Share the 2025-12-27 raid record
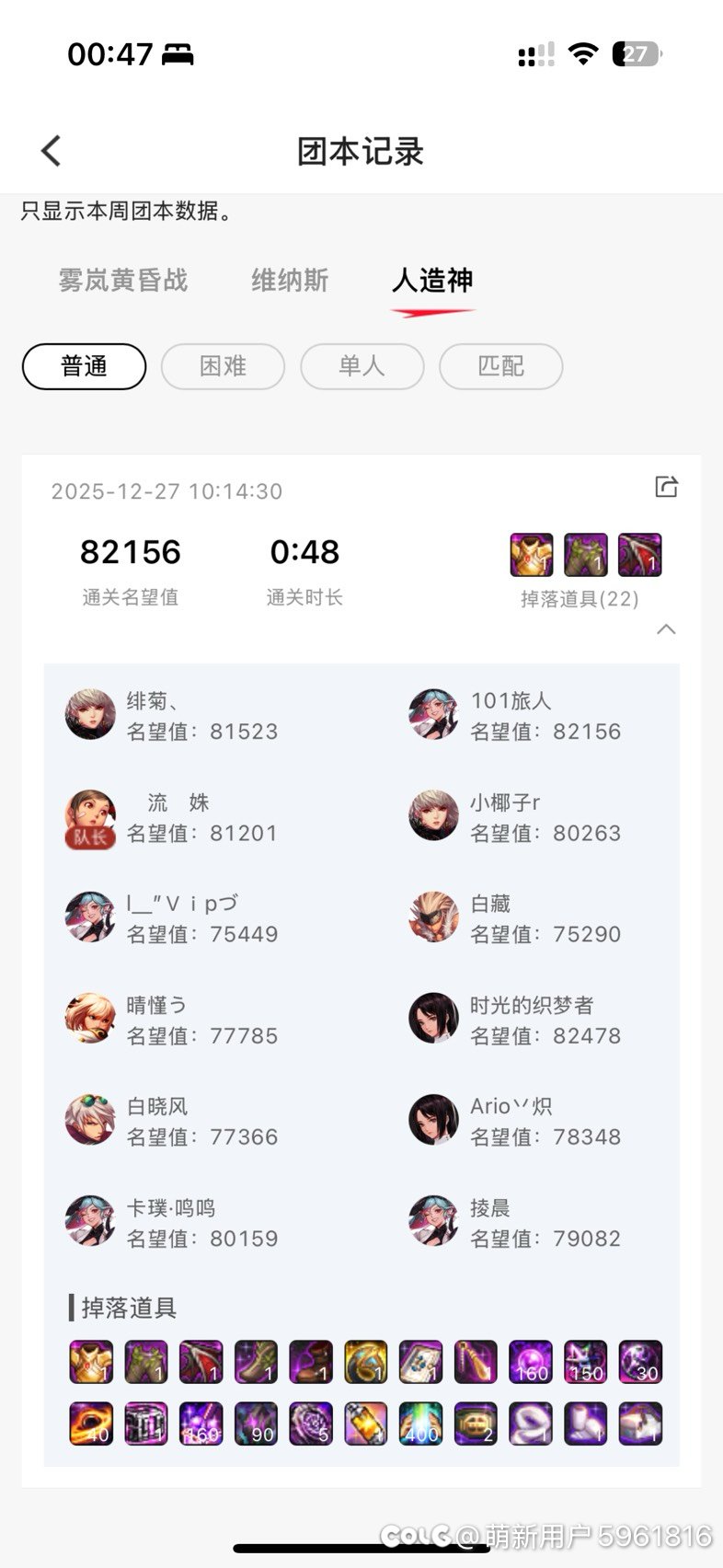 666,487
